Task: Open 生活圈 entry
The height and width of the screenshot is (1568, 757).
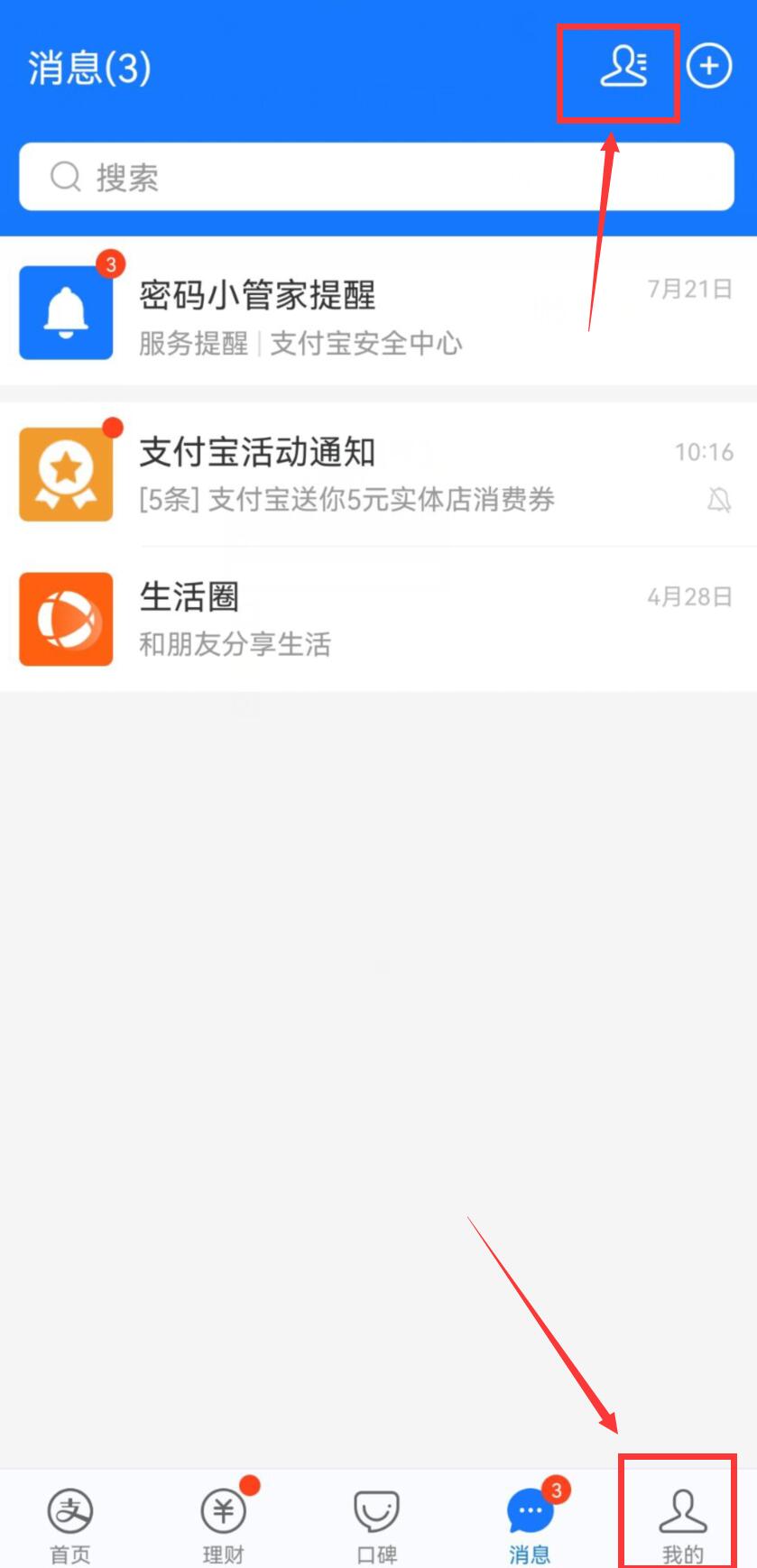Action: pos(378,619)
